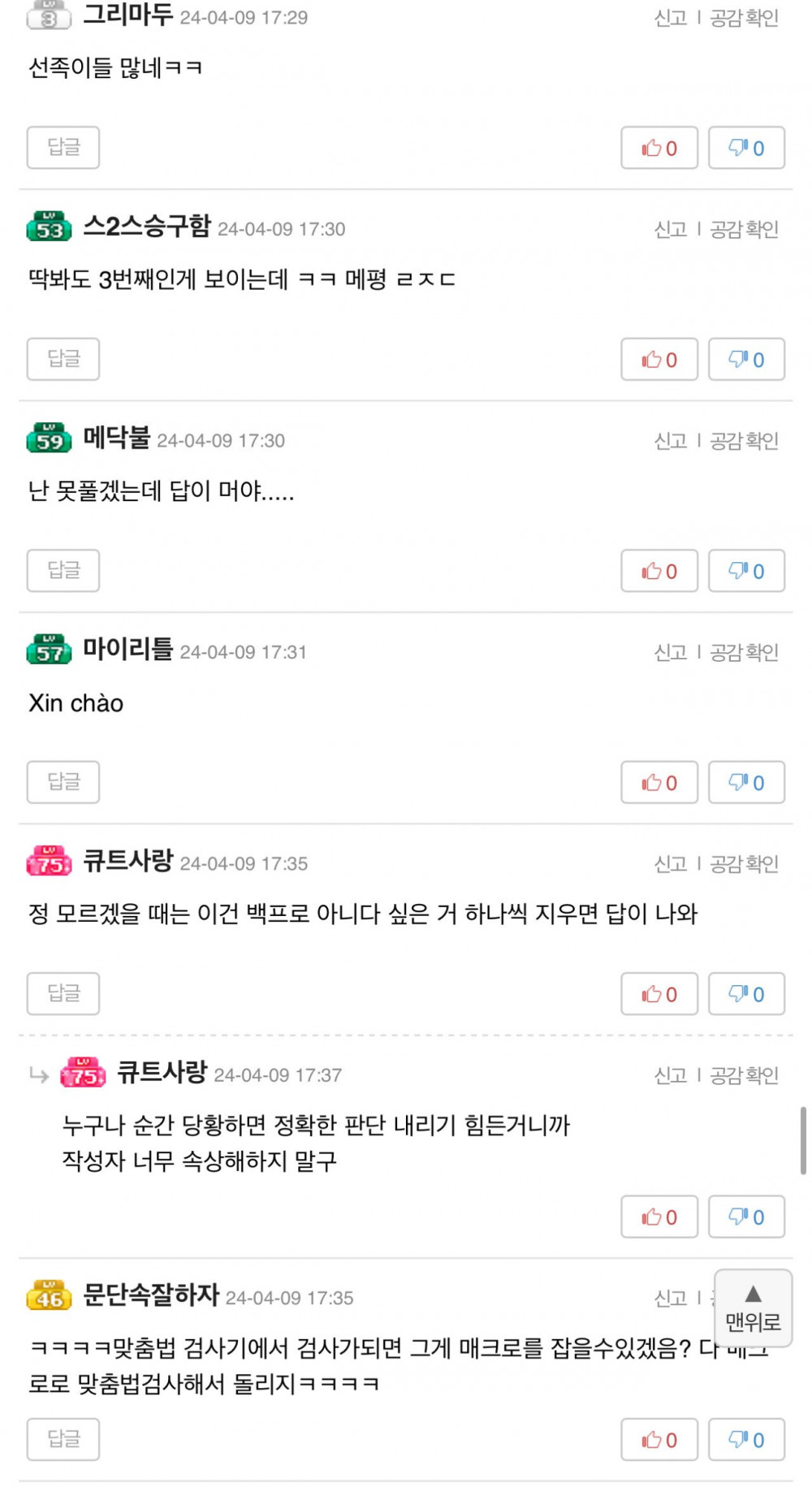Reply to 메닥불's comment
The width and height of the screenshot is (812, 1487).
click(x=63, y=571)
